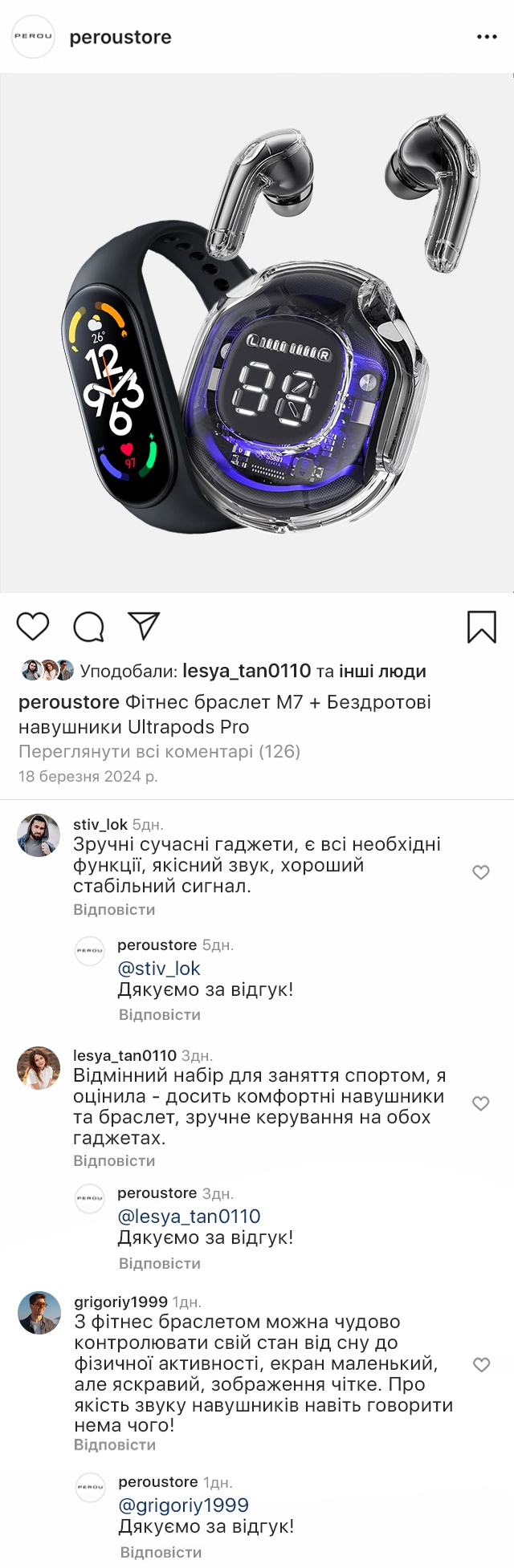Open the @lesya_tan0110 mention

click(x=189, y=1217)
